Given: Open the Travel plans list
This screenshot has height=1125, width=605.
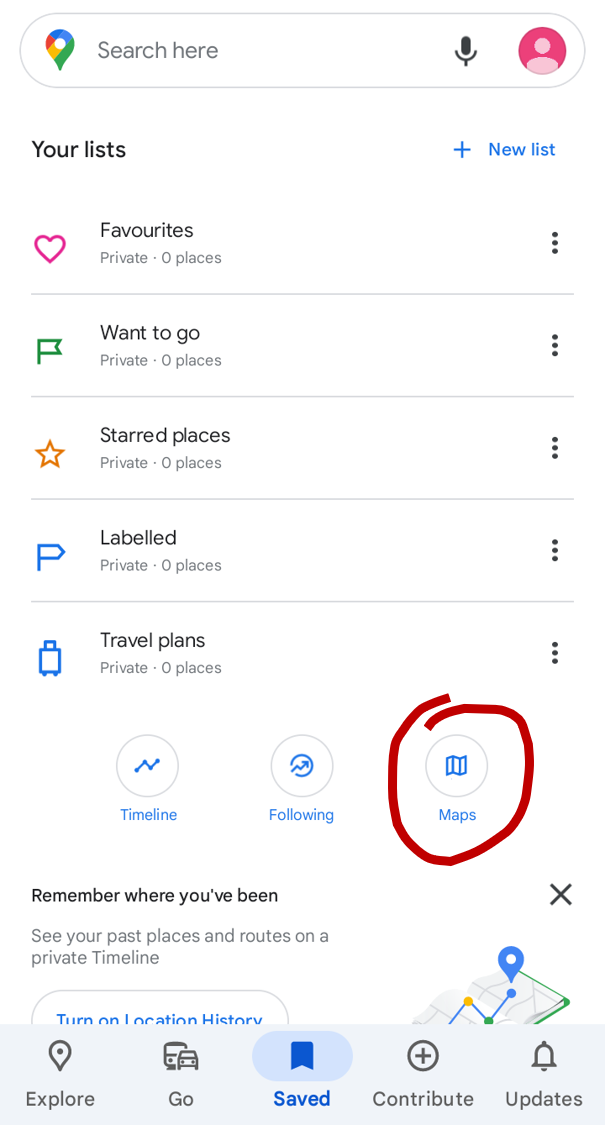Looking at the screenshot, I should (250, 653).
